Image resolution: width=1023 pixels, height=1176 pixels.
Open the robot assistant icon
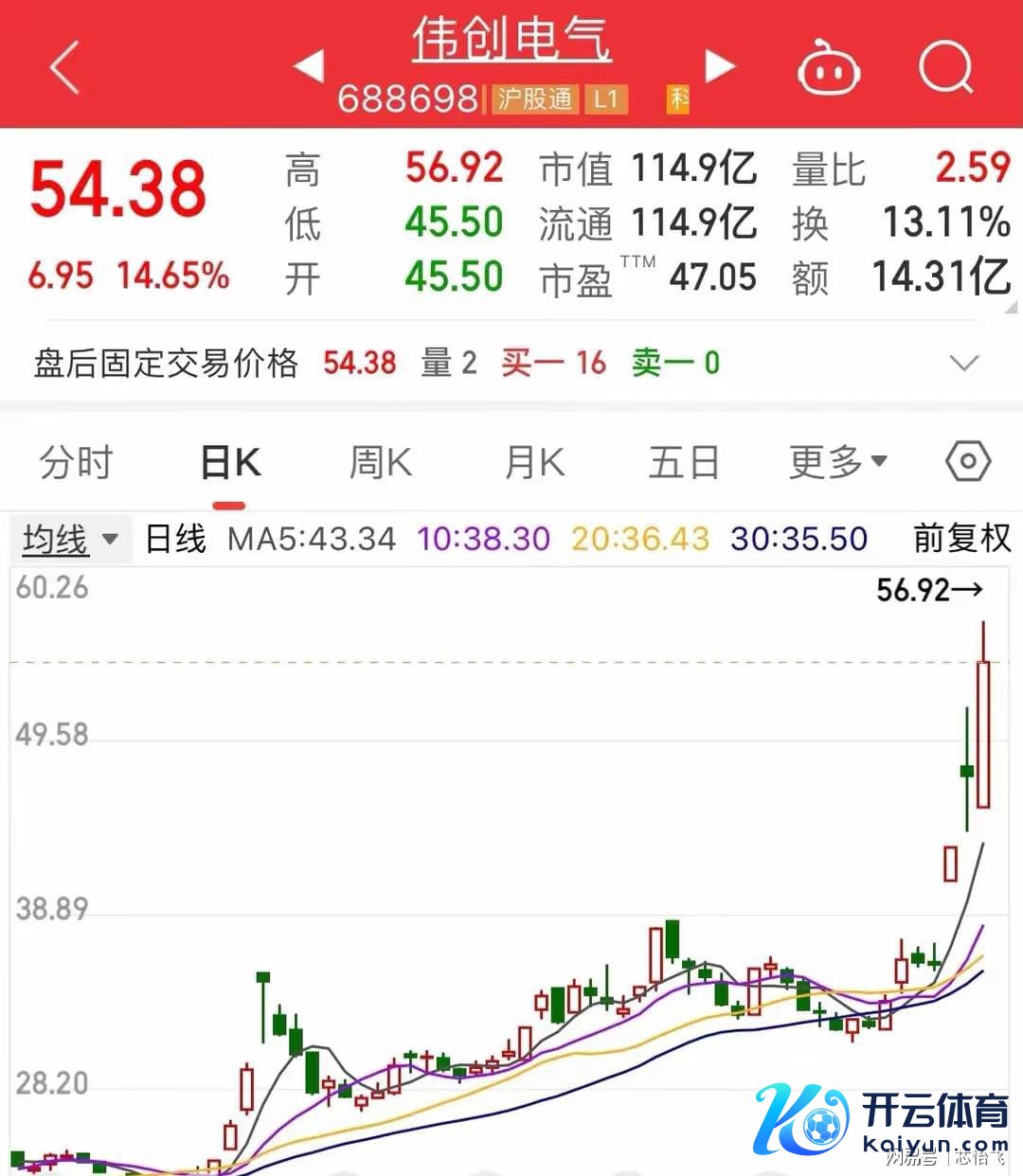point(829,68)
